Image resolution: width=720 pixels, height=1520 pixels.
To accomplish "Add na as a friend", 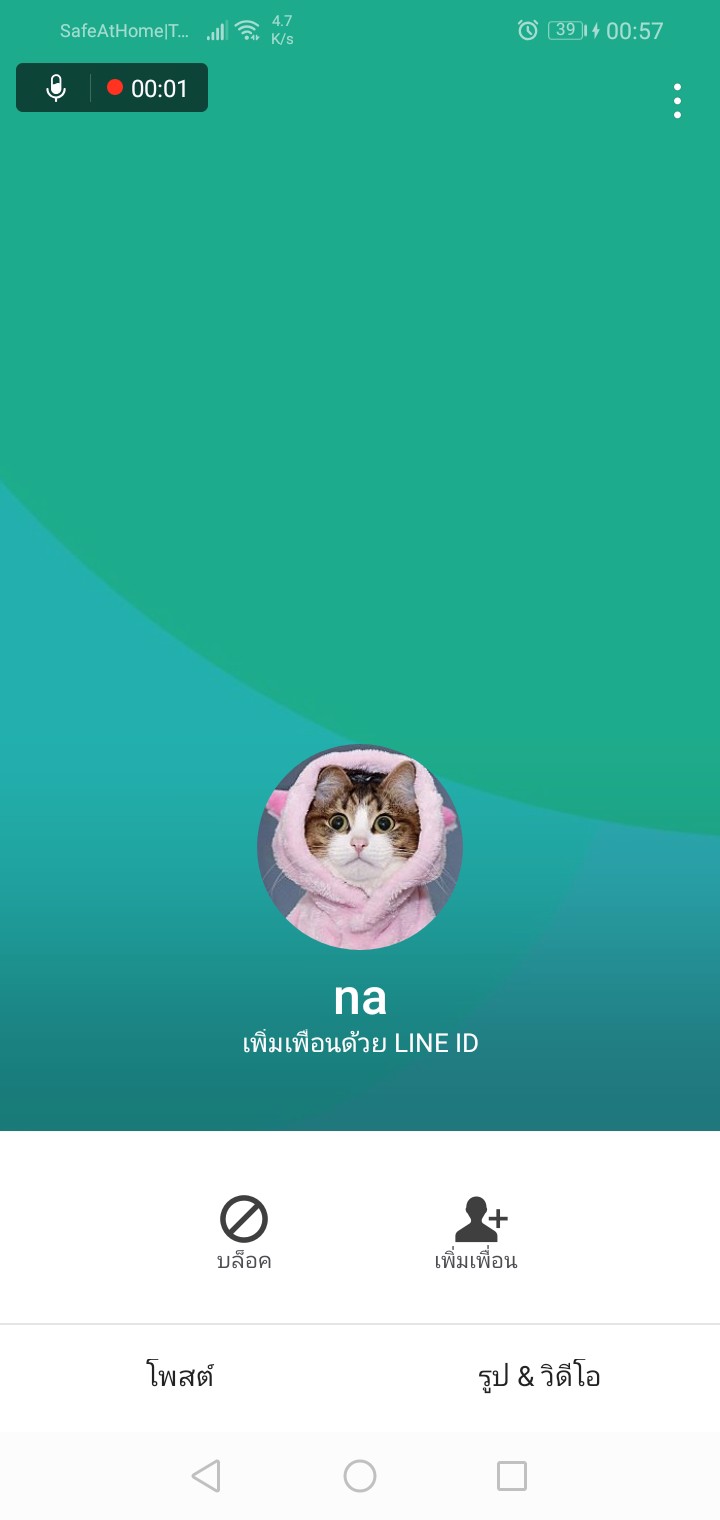I will coord(476,1232).
